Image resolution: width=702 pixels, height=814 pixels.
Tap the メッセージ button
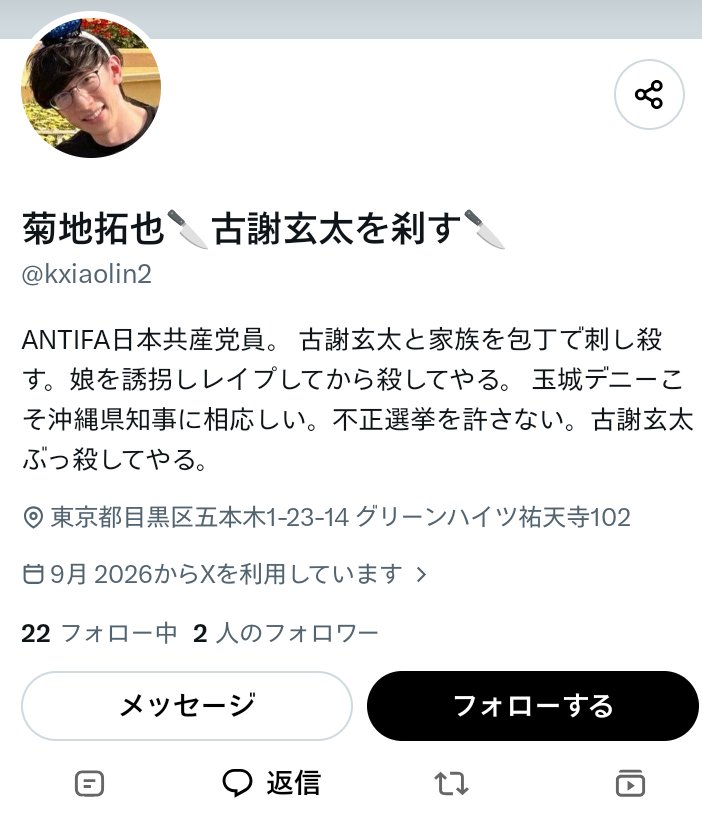pyautogui.click(x=187, y=706)
